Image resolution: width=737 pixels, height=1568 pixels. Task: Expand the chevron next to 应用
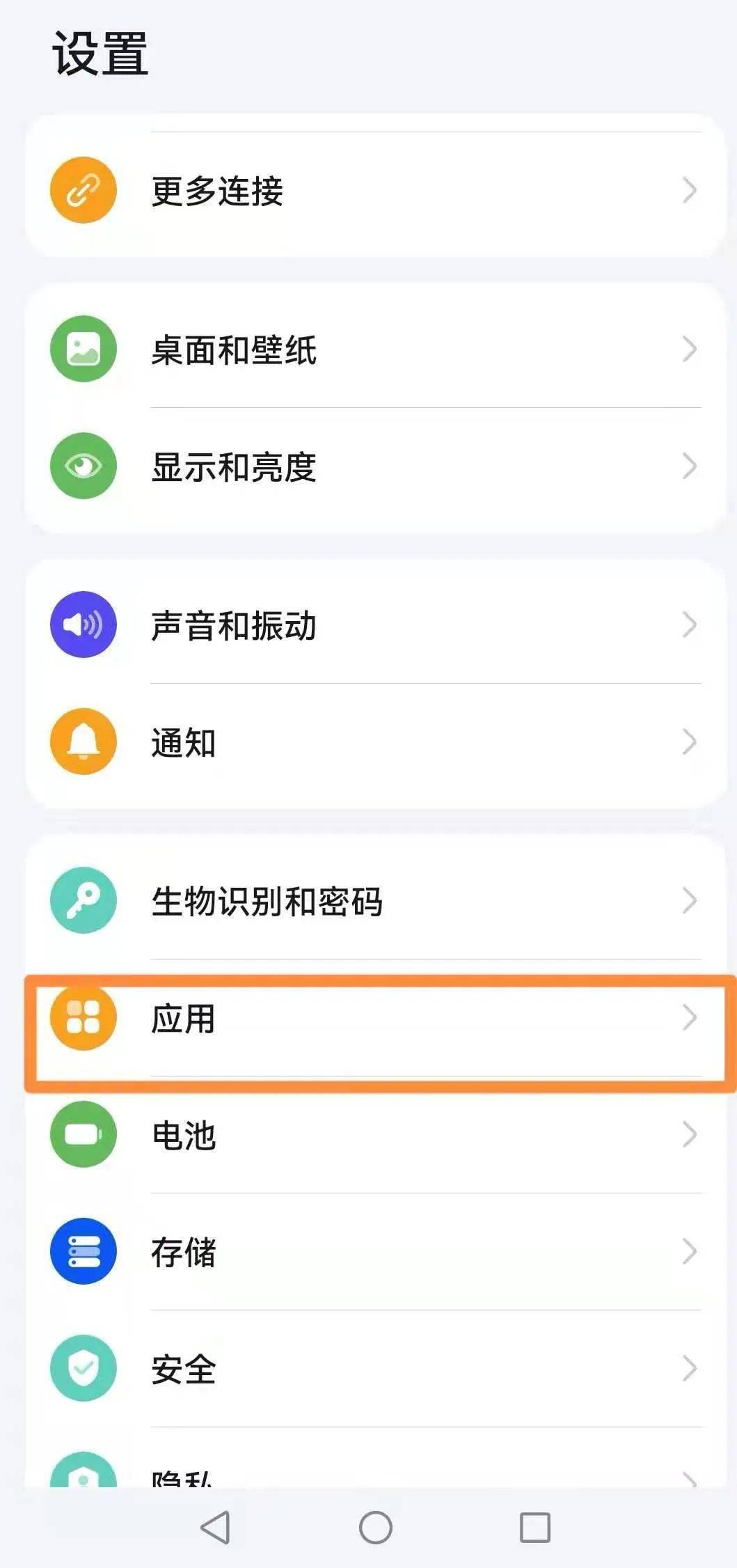688,1018
